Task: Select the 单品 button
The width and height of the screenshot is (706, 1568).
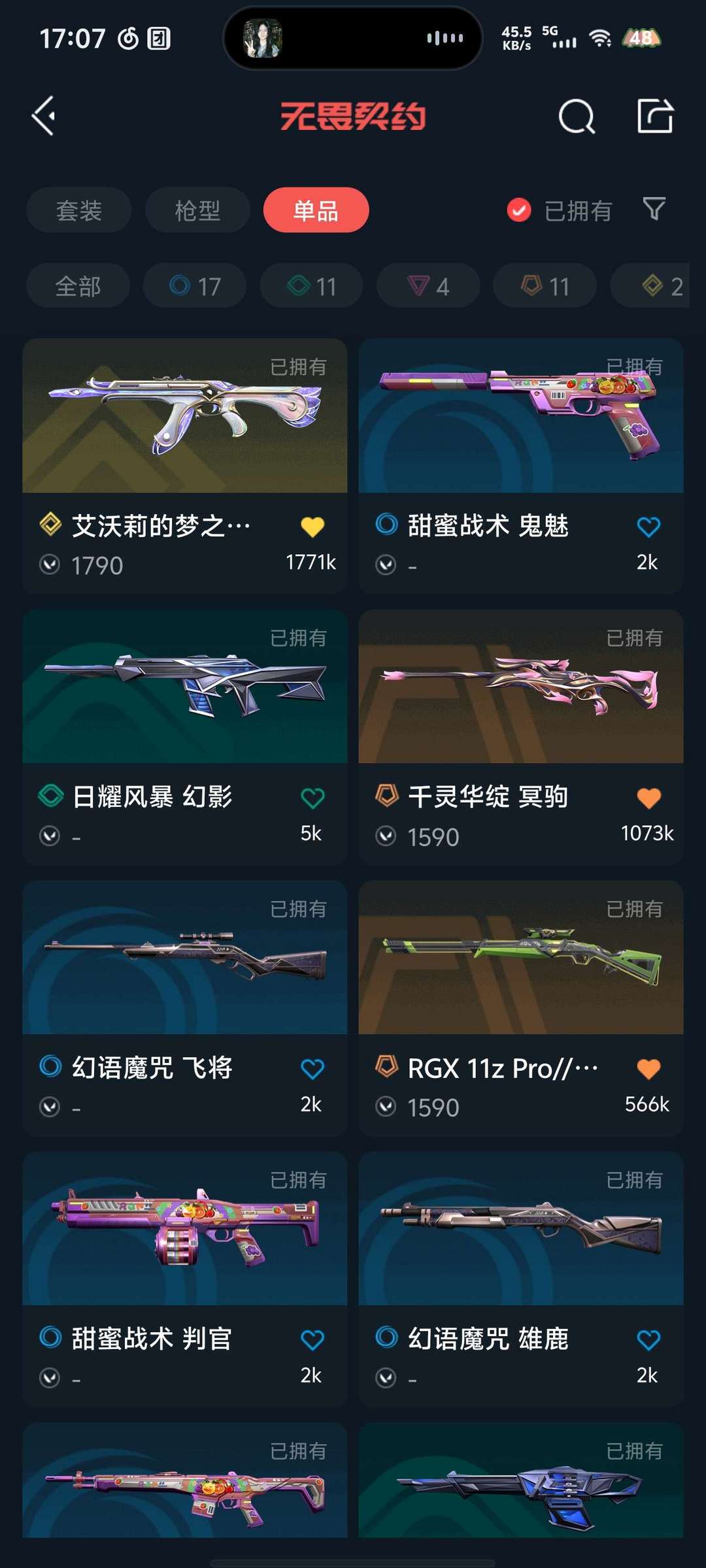Action: [316, 210]
